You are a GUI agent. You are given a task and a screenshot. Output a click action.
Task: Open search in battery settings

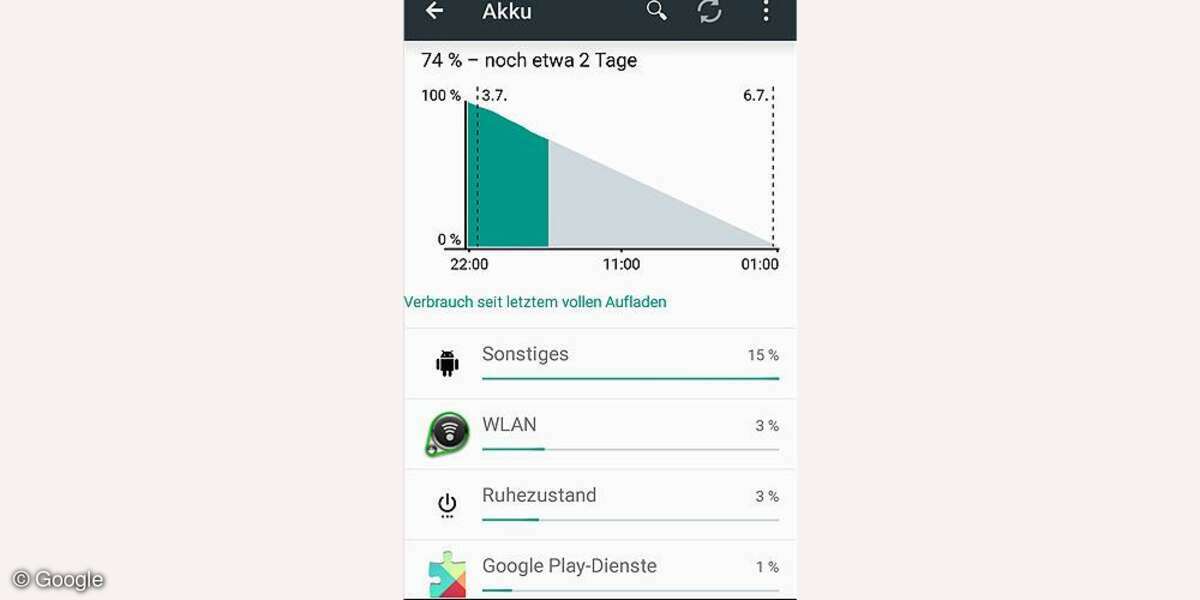[x=656, y=11]
